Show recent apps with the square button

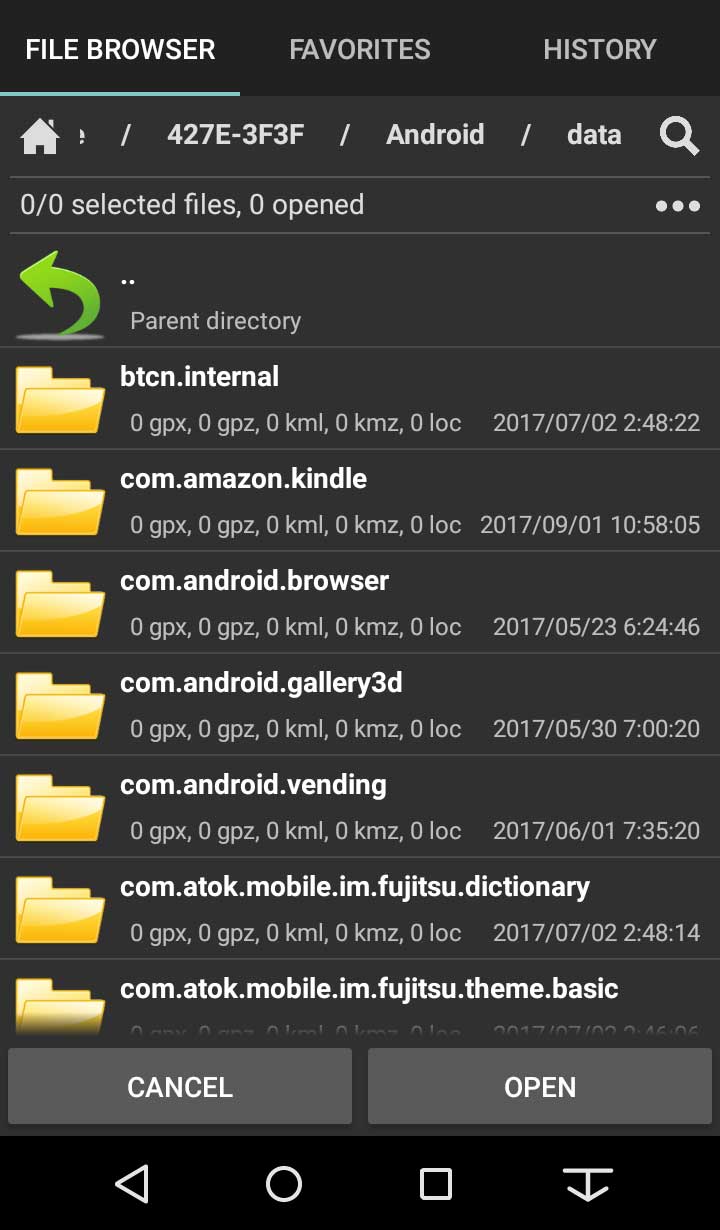tap(436, 1183)
